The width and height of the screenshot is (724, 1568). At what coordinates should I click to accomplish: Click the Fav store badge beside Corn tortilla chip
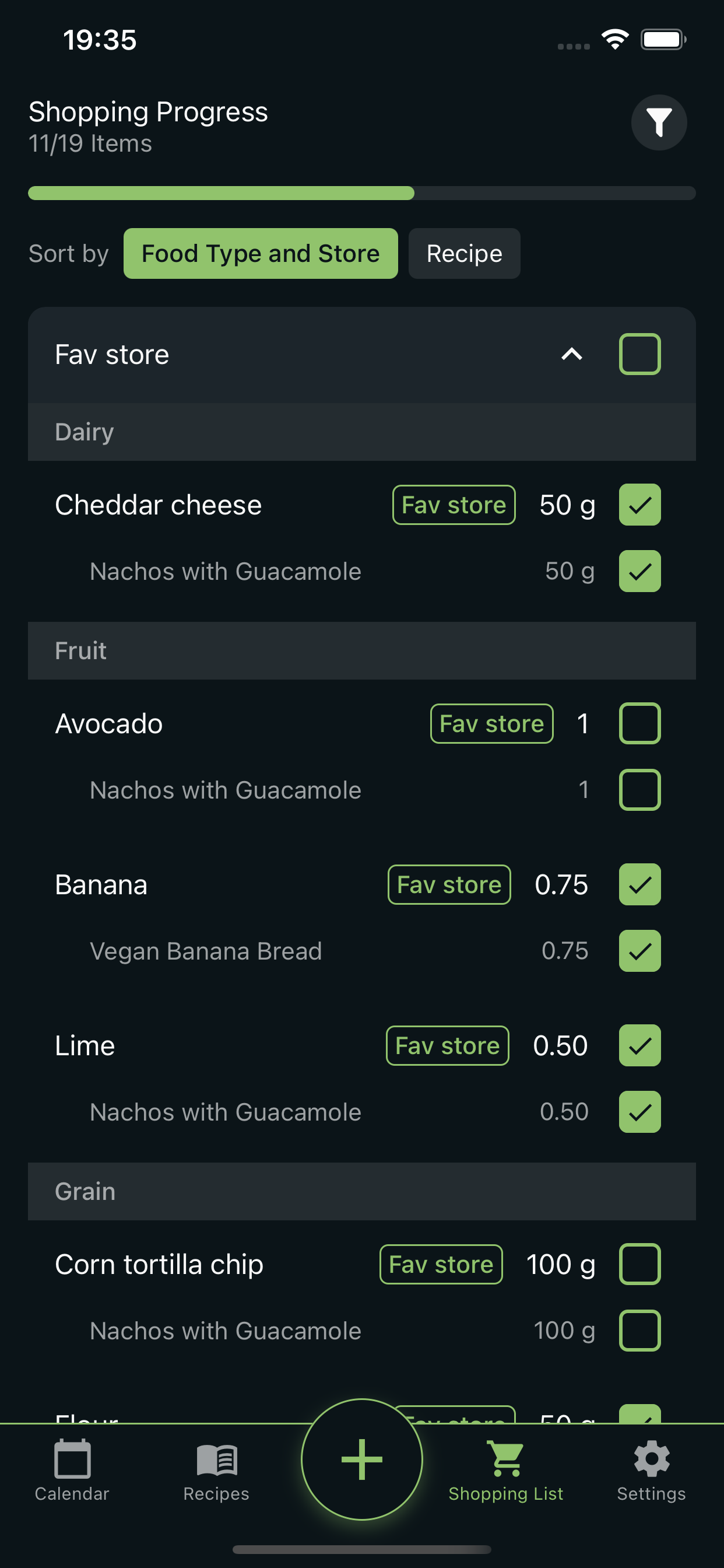coord(441,1264)
